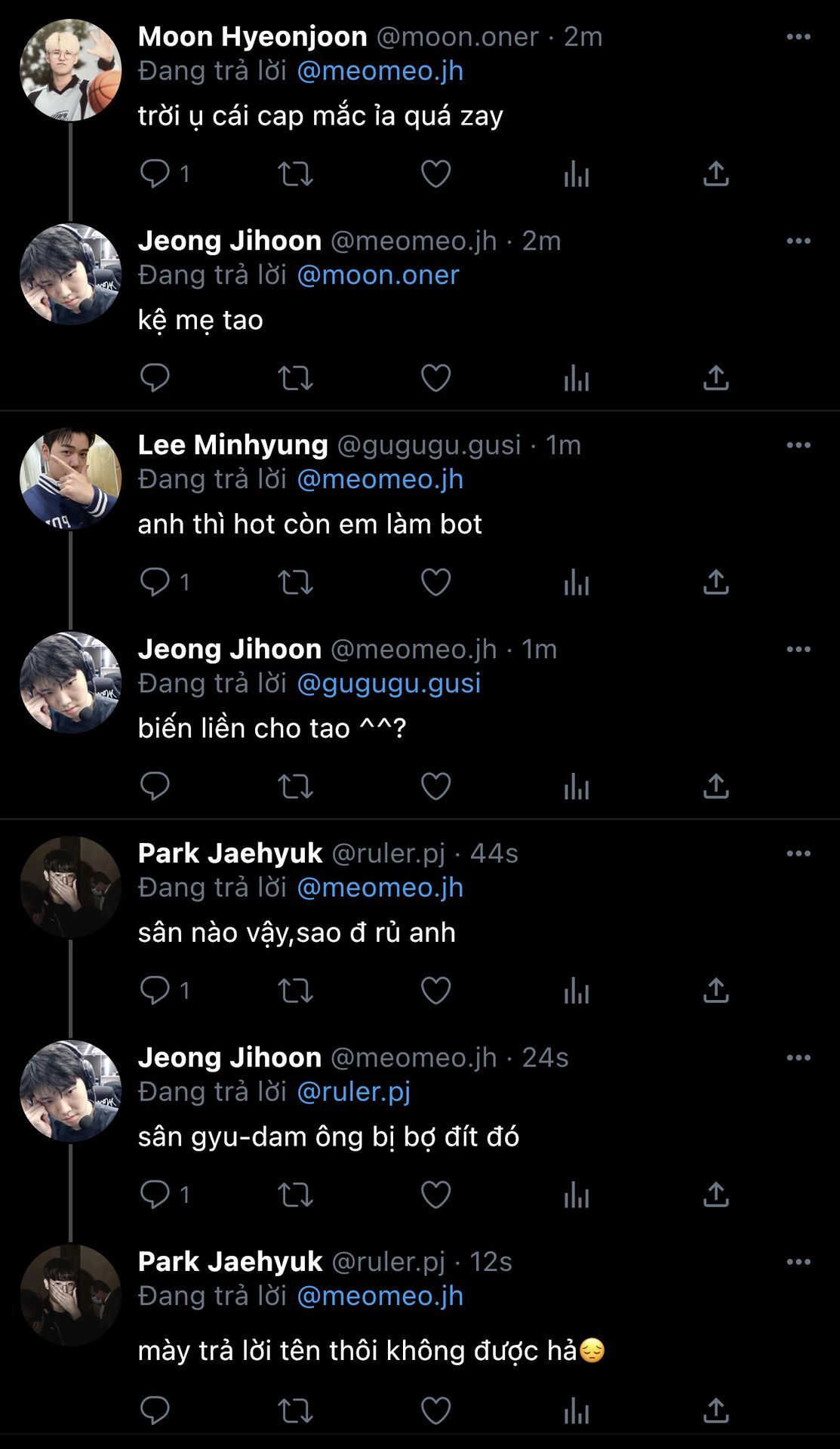Open the @ruler.pj mention link

tap(353, 1092)
